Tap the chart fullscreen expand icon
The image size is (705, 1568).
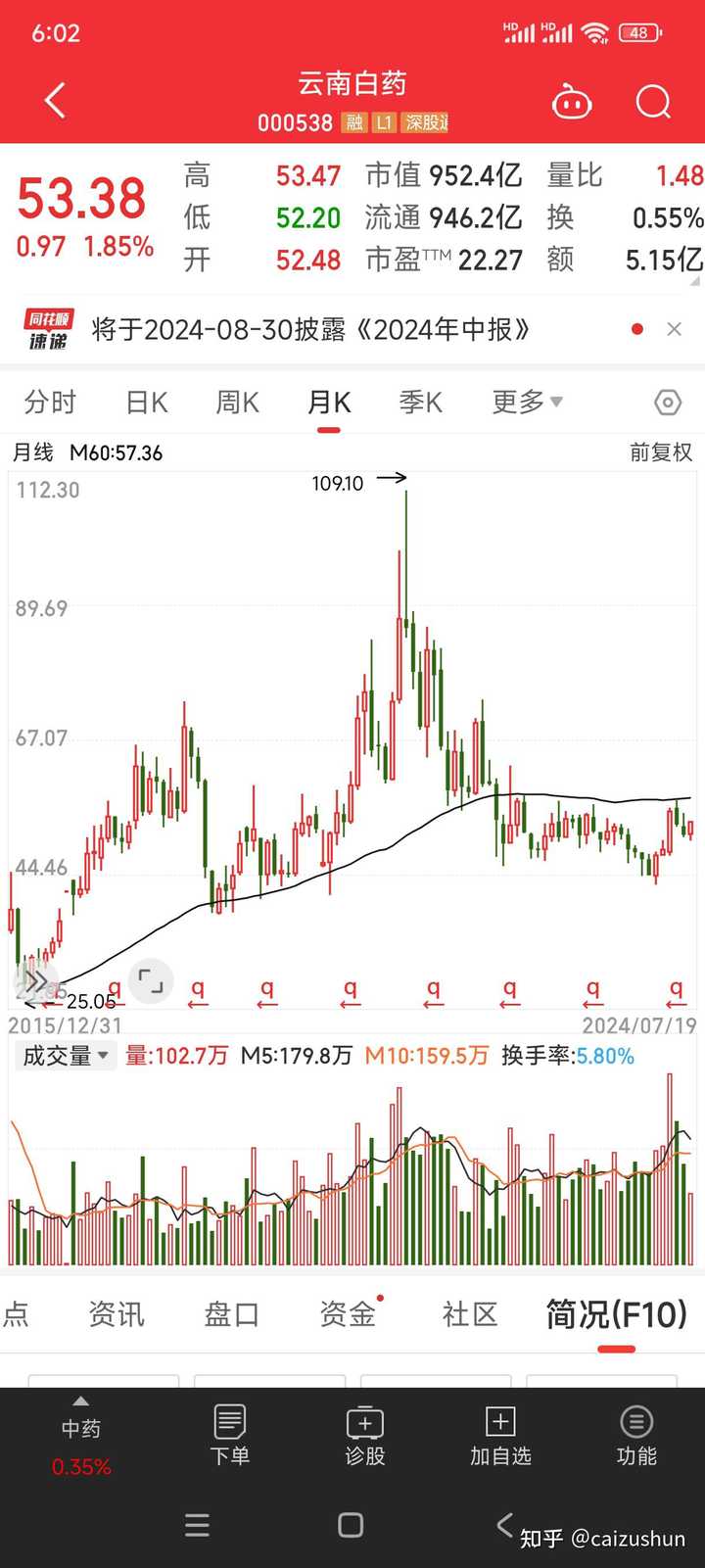(150, 979)
